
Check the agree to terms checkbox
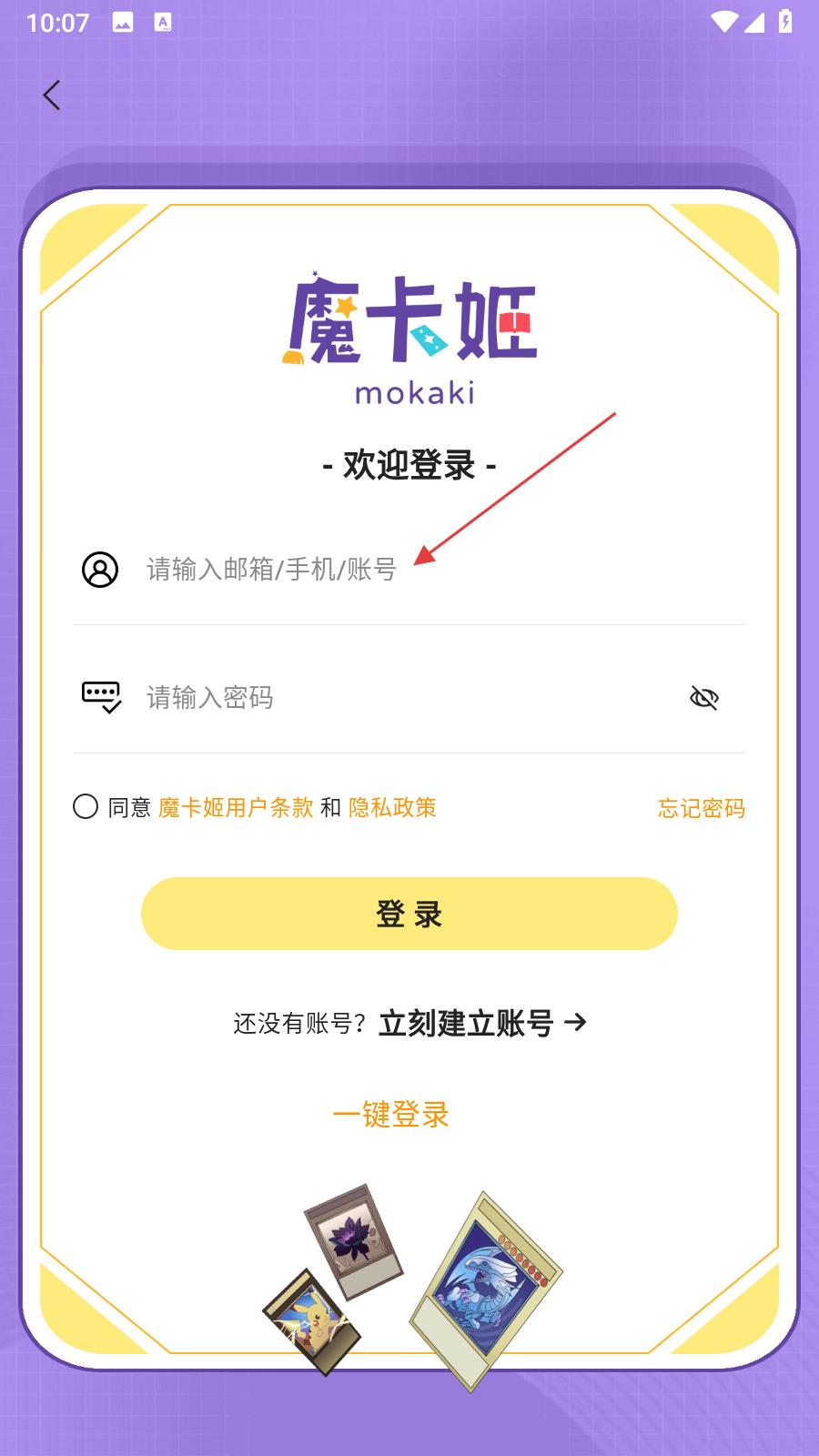pos(86,807)
